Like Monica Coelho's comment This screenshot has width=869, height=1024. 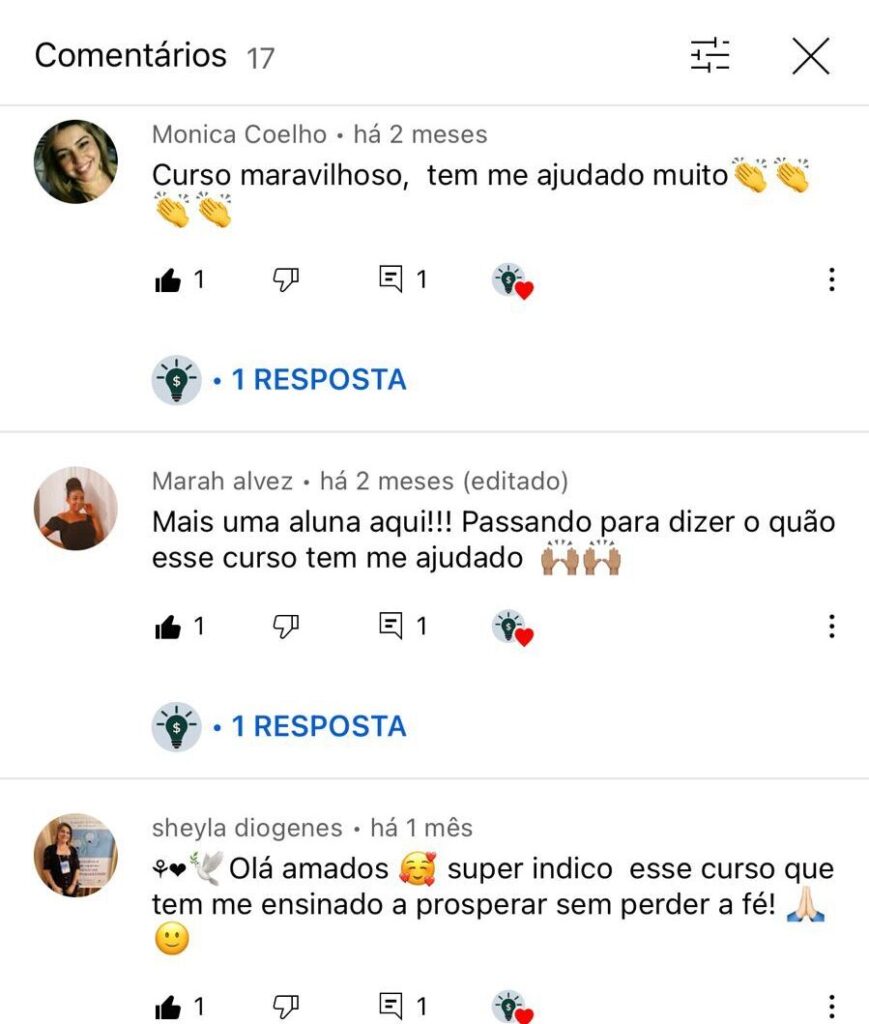[x=168, y=281]
